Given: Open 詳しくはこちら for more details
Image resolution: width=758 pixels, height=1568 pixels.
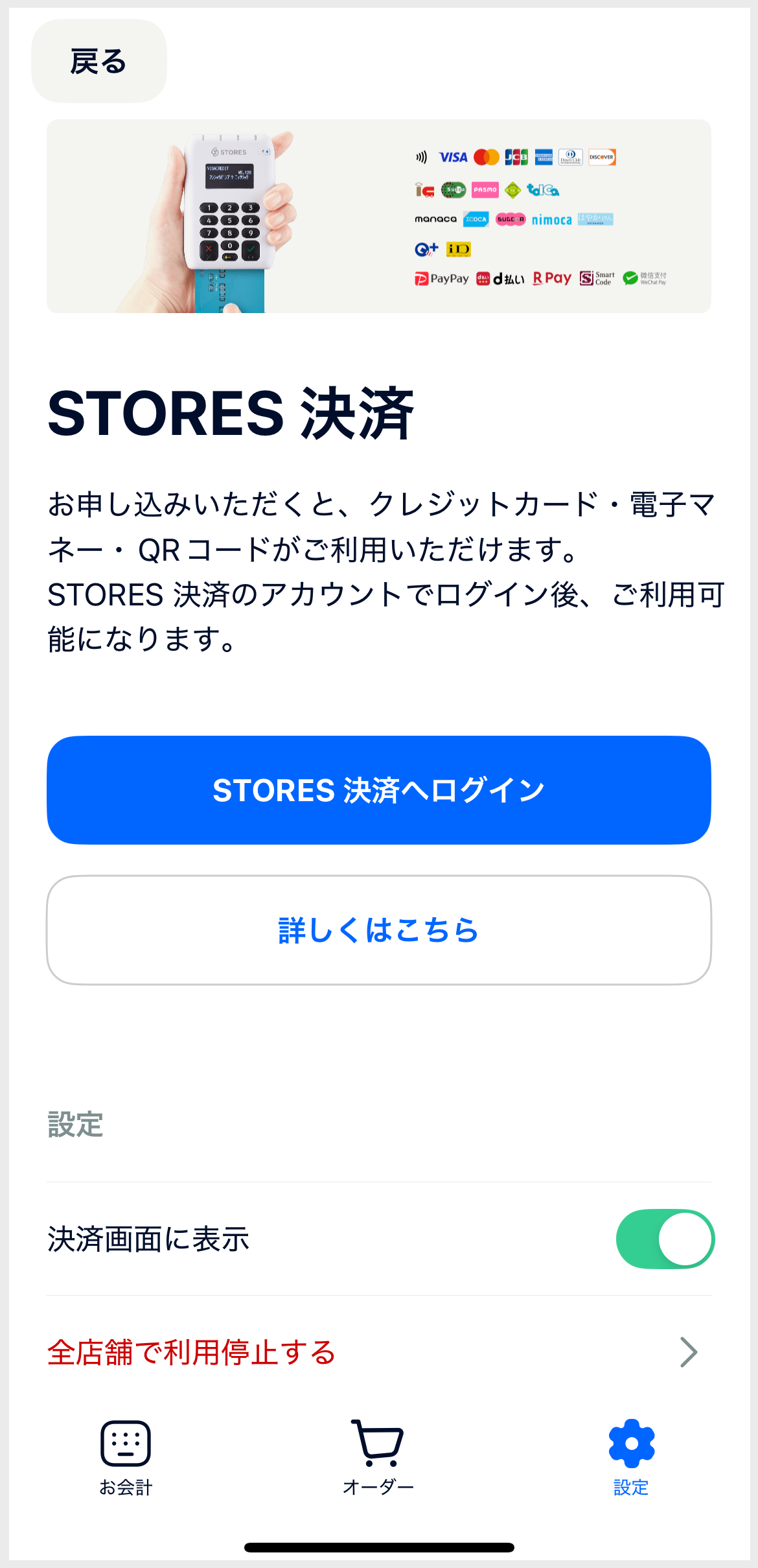Looking at the screenshot, I should pyautogui.click(x=378, y=930).
